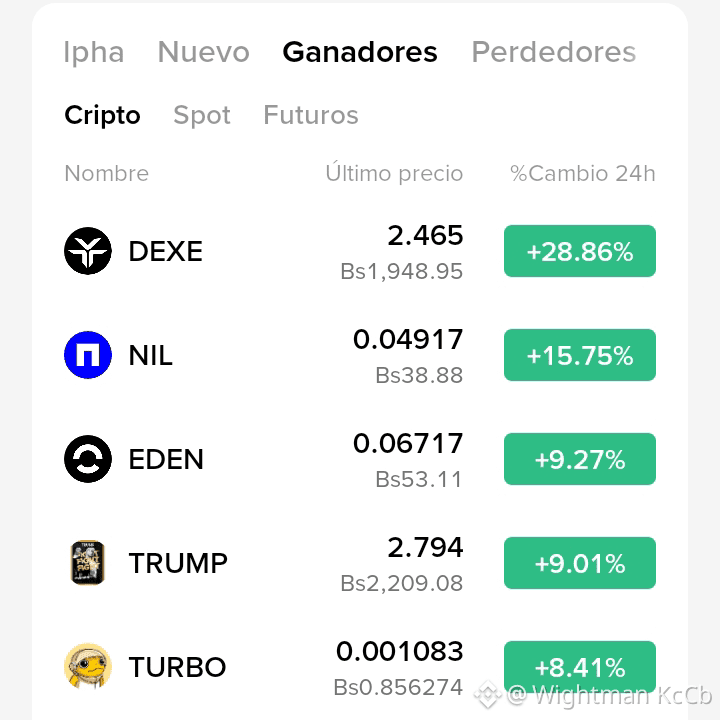
Task: Switch to the partially visible Ipha tab
Action: coord(94,53)
